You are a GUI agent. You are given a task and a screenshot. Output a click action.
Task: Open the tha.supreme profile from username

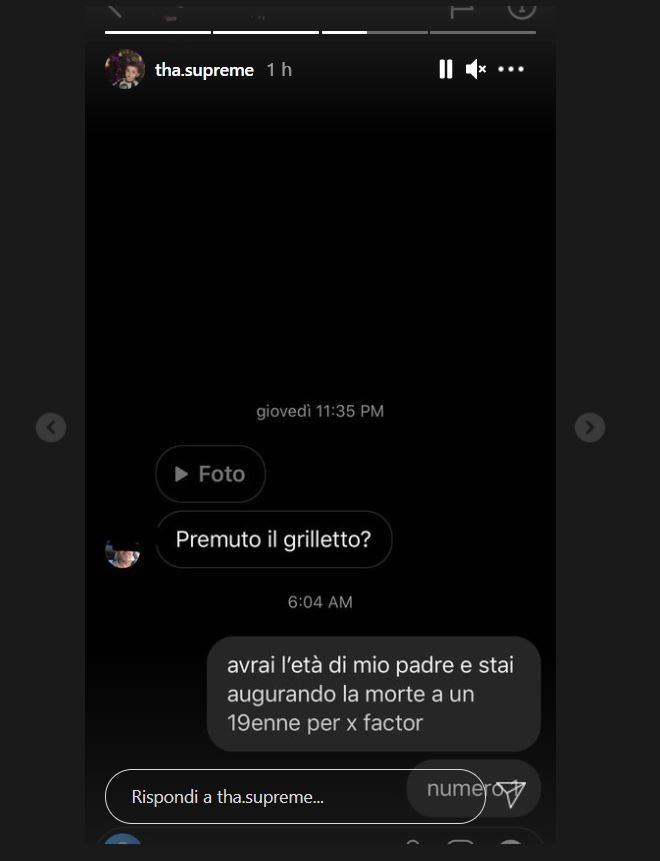click(x=204, y=70)
